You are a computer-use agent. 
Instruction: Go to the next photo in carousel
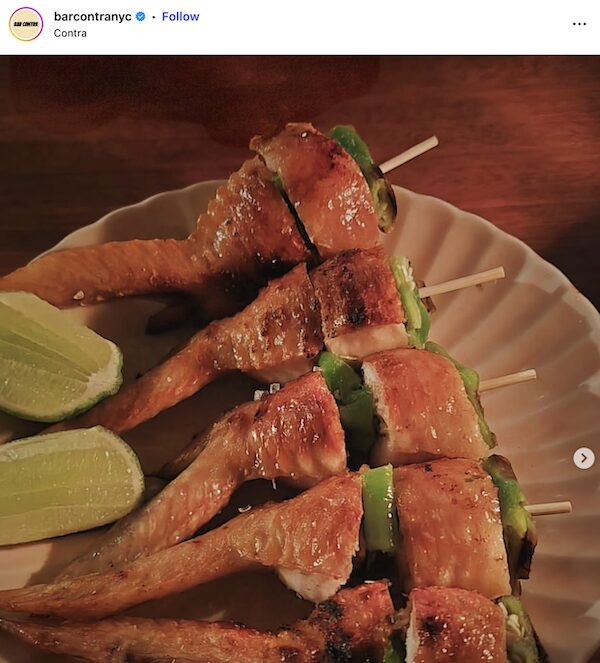584,458
